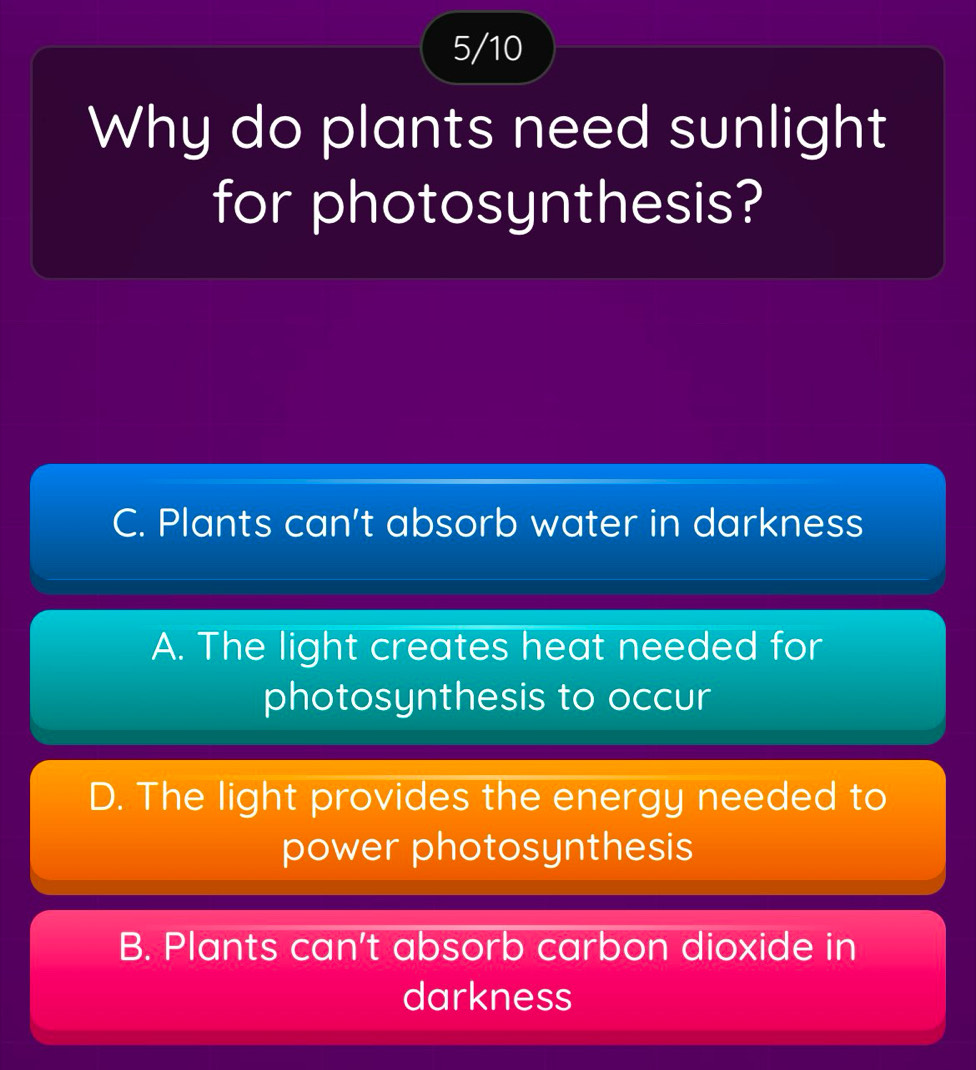Click the answer mentioning 'darkness' on pink background

(x=488, y=972)
